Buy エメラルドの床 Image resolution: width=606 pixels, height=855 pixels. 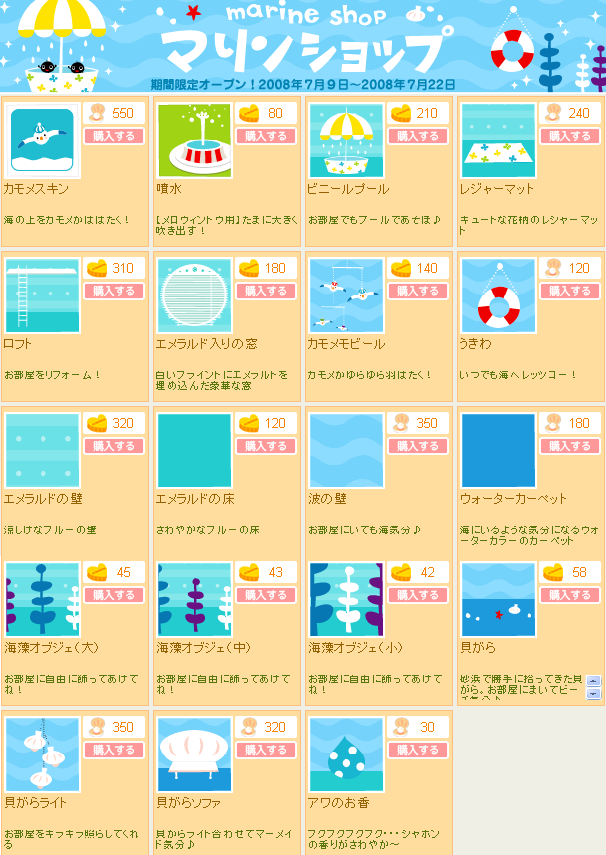(x=265, y=446)
